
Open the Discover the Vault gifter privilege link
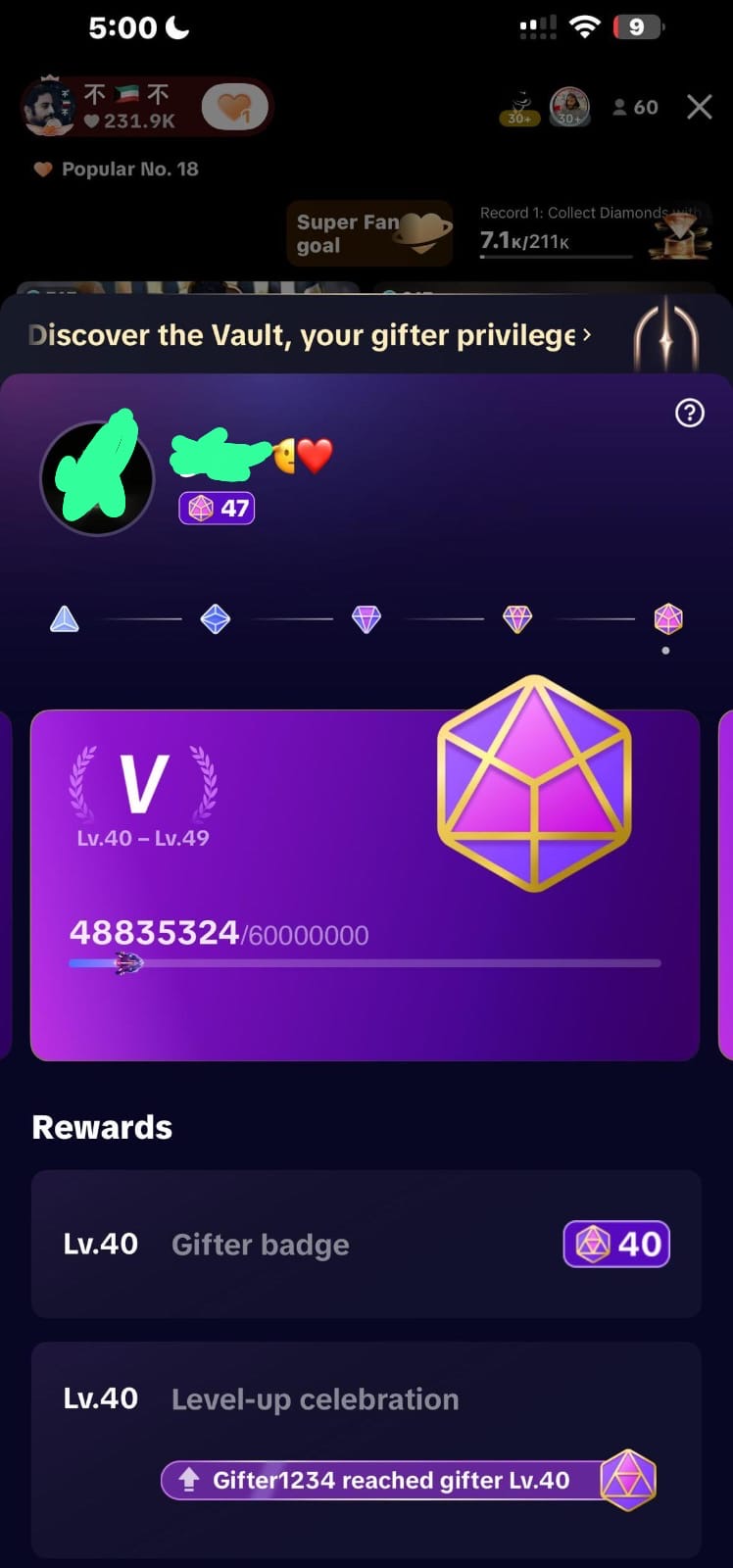310,336
